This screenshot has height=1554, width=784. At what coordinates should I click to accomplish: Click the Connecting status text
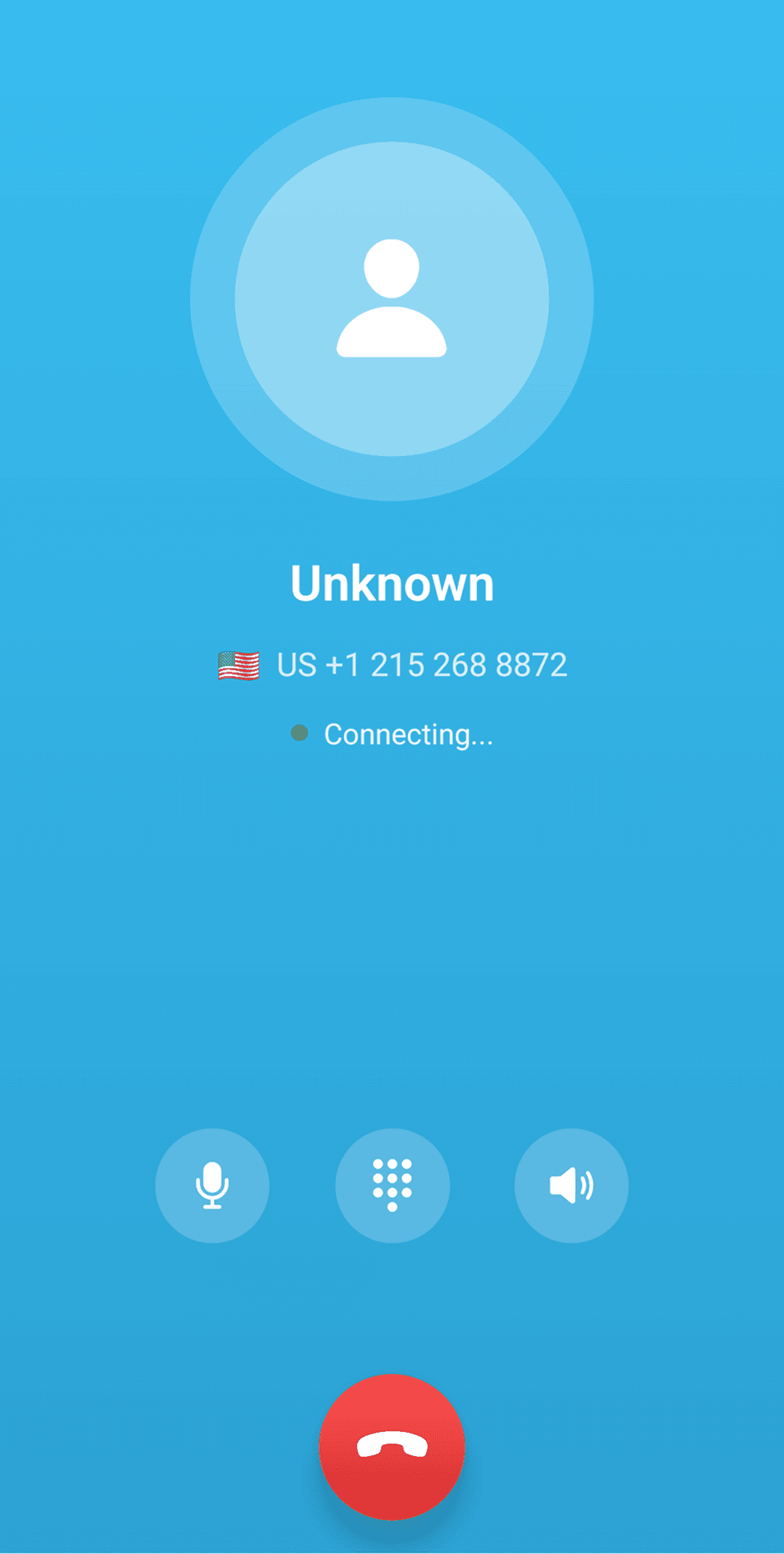(409, 735)
